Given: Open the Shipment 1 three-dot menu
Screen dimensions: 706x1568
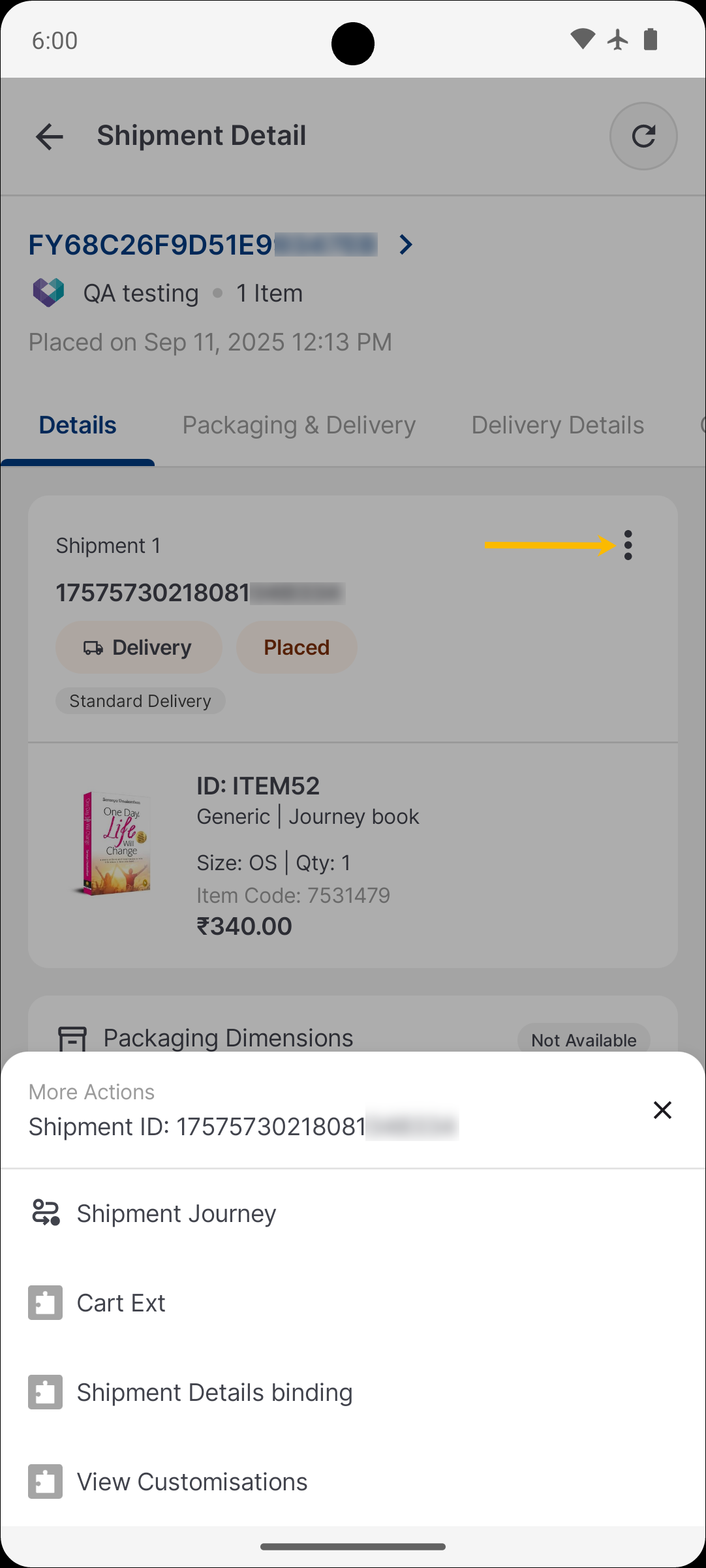Looking at the screenshot, I should (628, 545).
